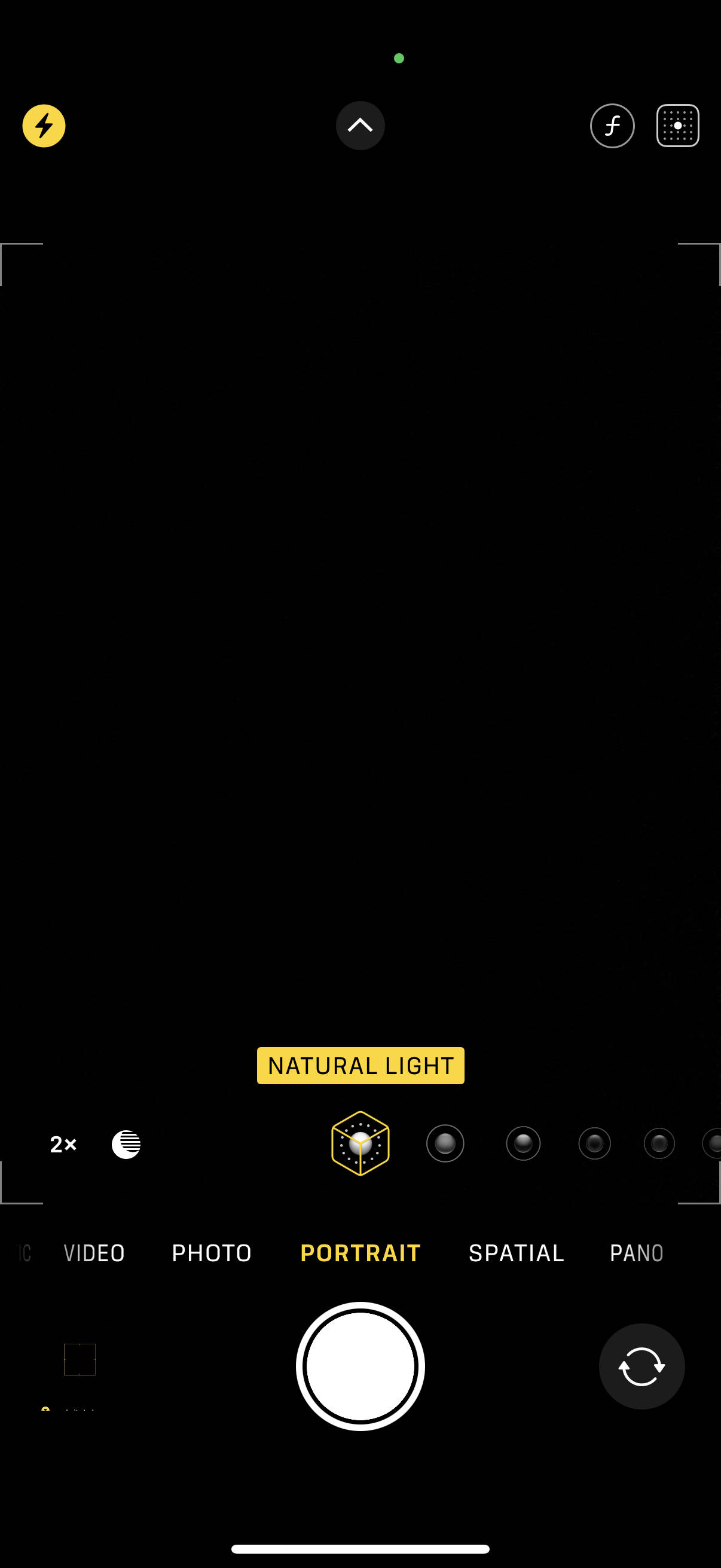The image size is (721, 1568).
Task: Select the Natural Light cube effect
Action: pyautogui.click(x=359, y=1143)
